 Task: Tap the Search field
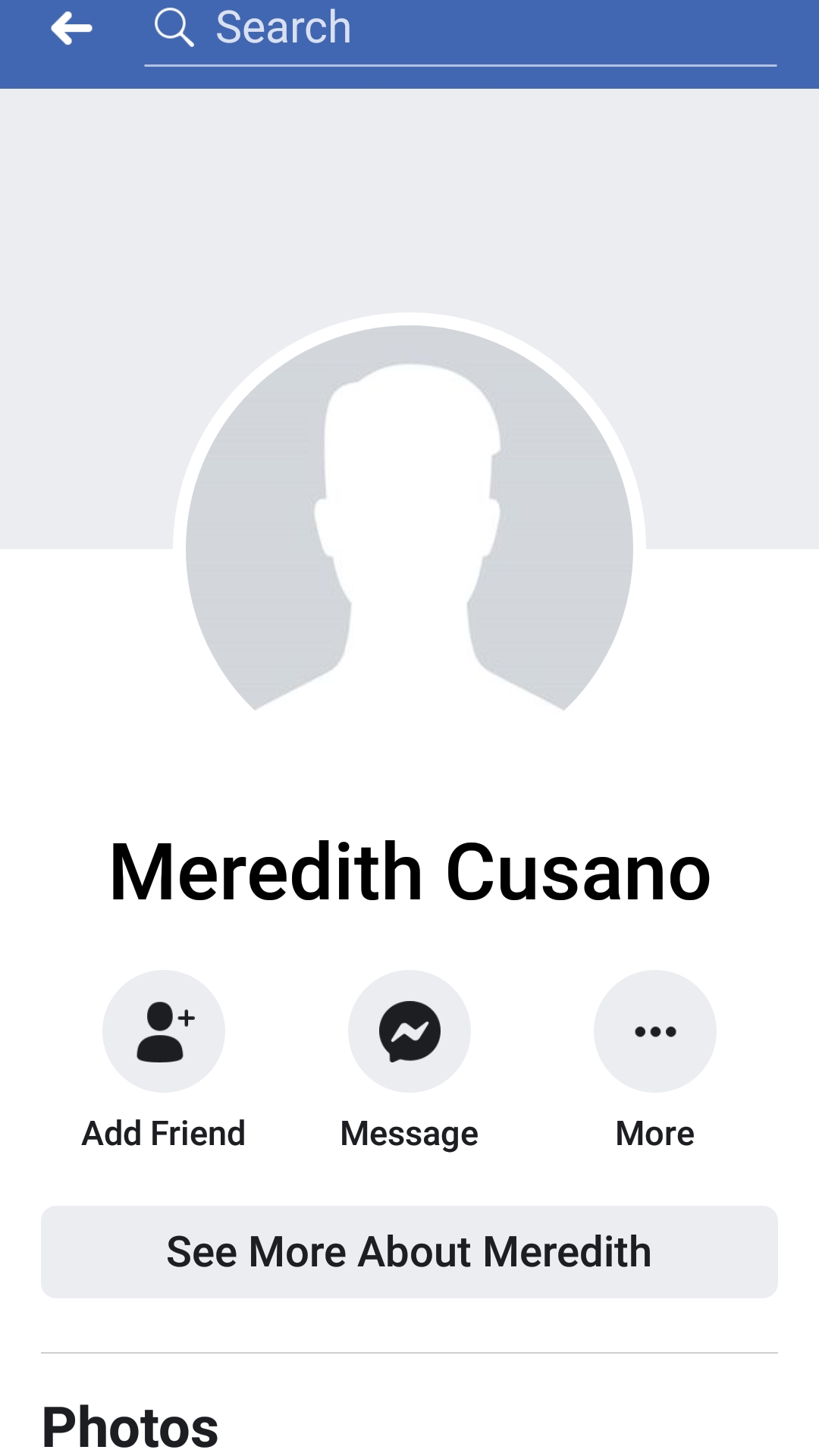pyautogui.click(x=460, y=29)
